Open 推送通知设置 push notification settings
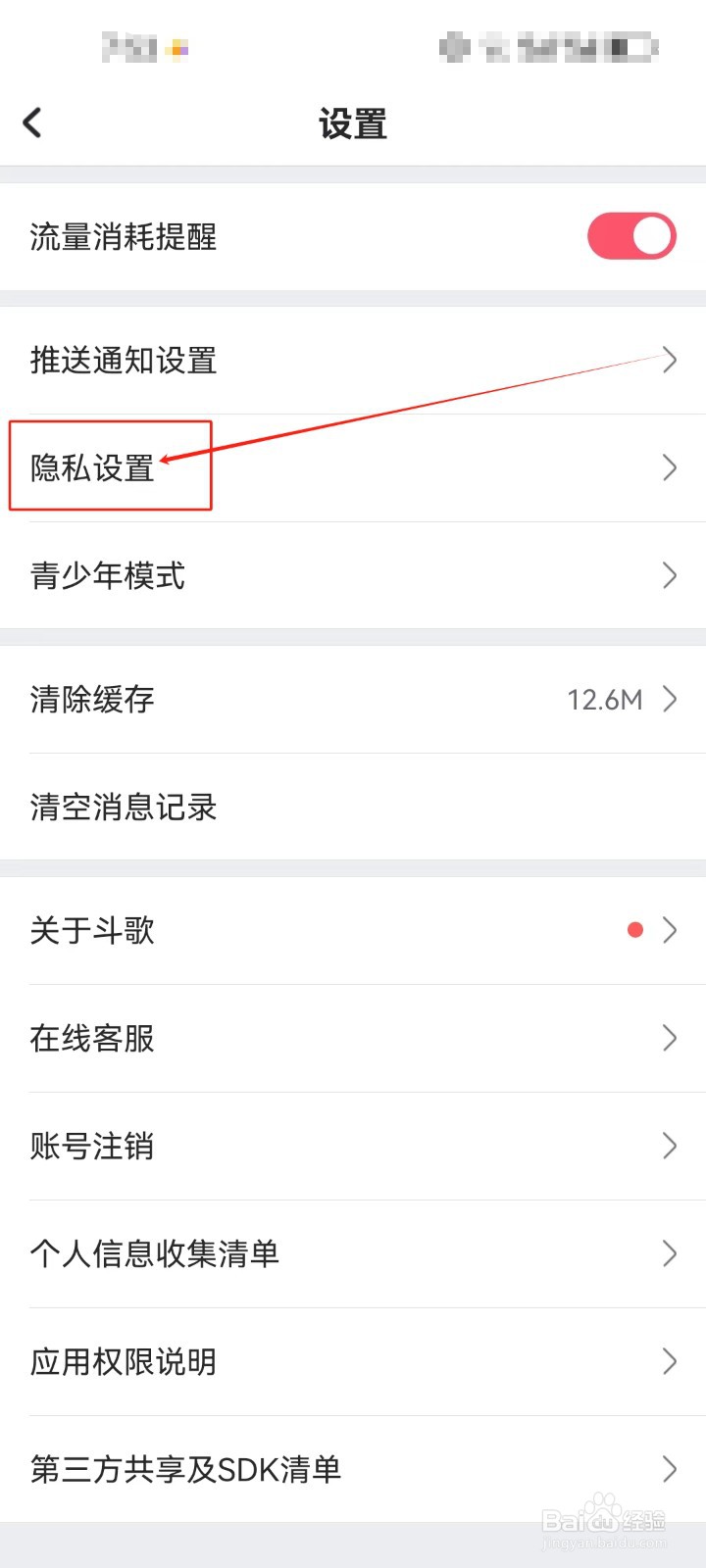Screen dimensions: 706x1568 tap(123, 360)
